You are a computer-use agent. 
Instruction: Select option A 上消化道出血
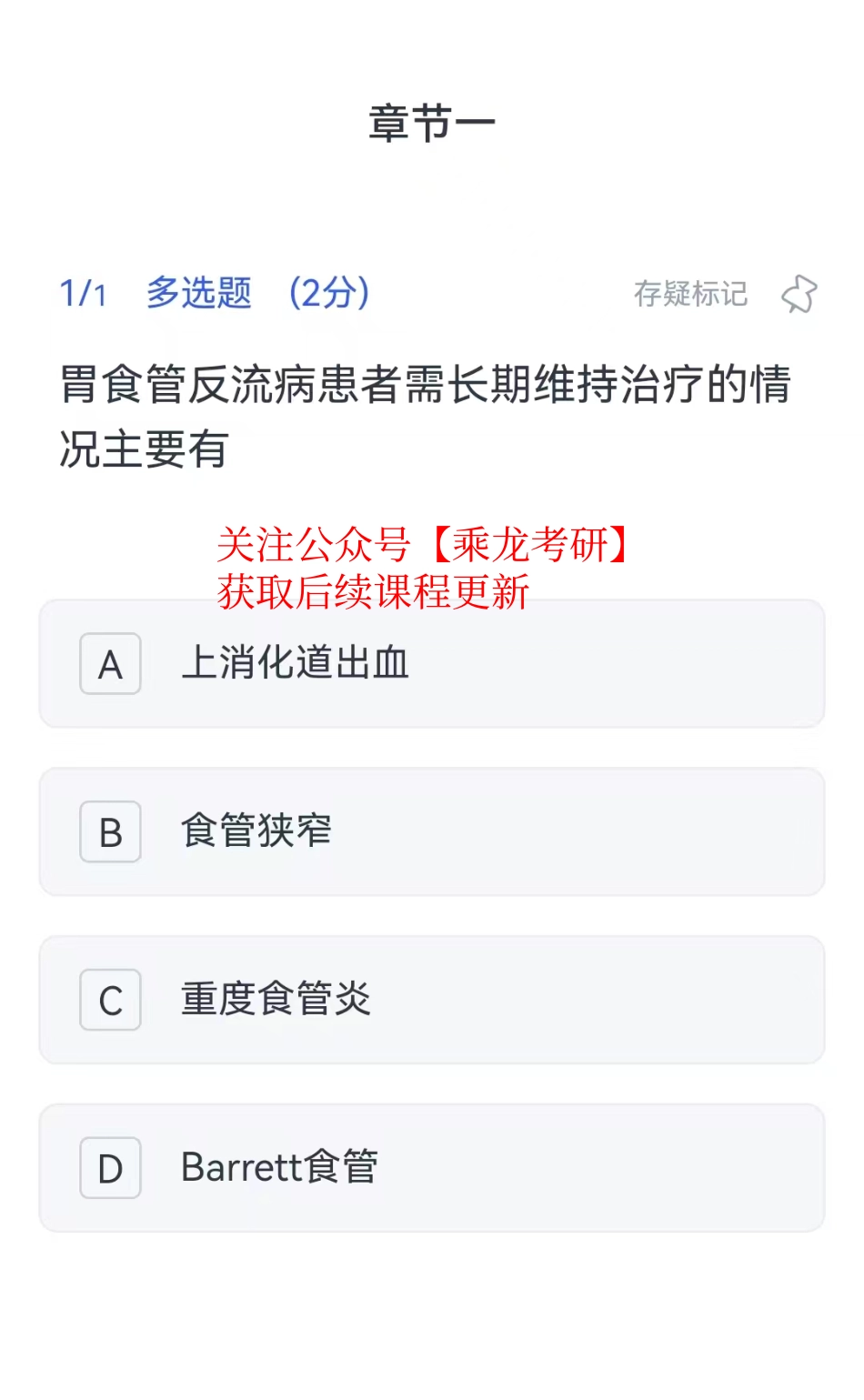click(431, 664)
